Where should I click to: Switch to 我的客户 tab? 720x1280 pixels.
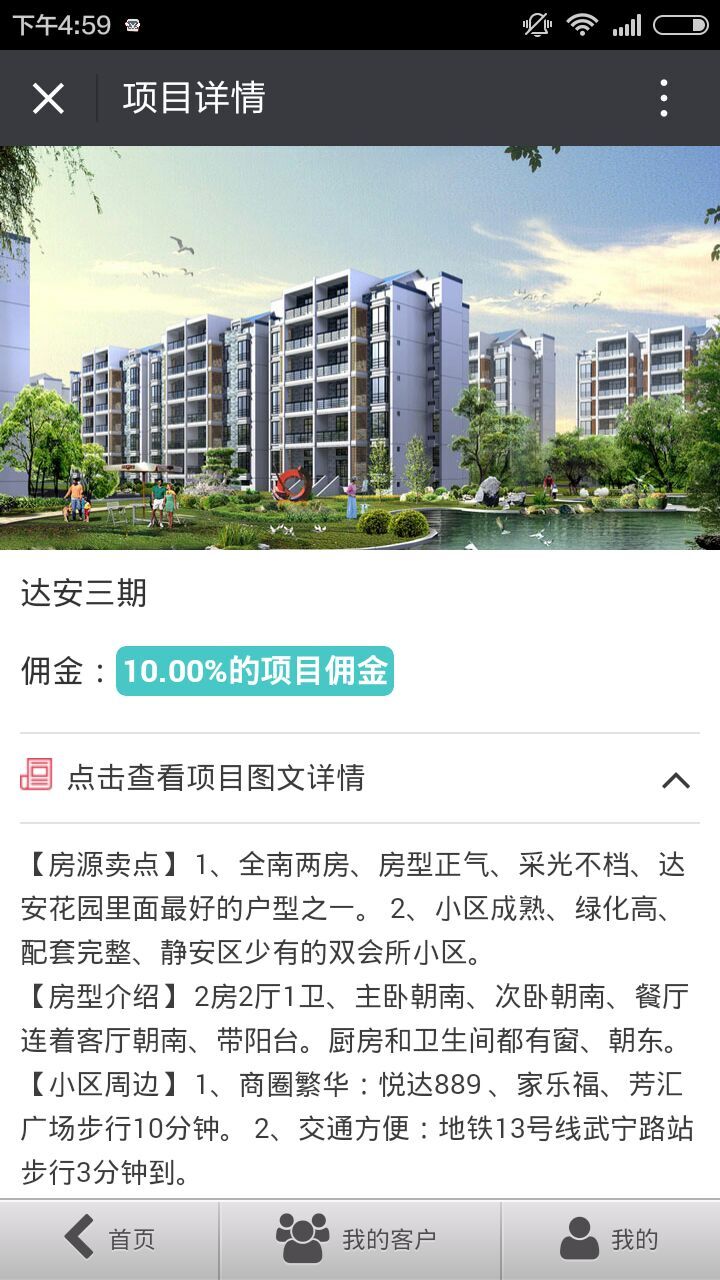tap(360, 1239)
